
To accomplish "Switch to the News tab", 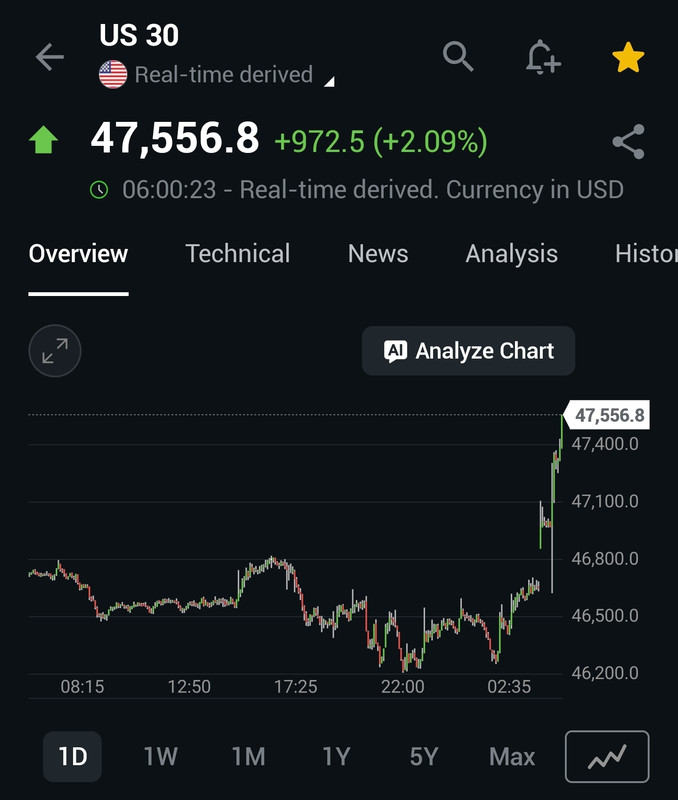I will [378, 254].
